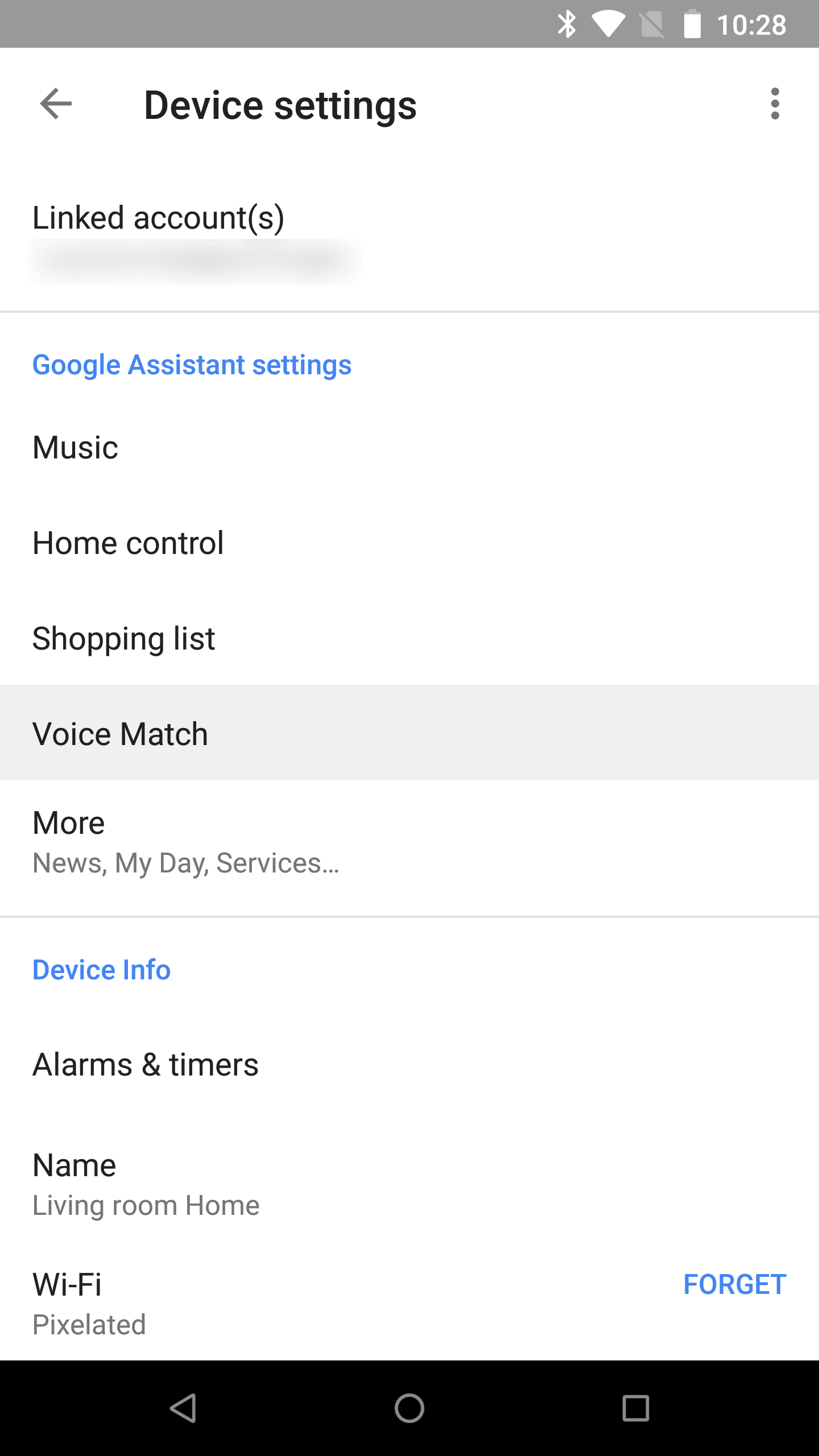819x1456 pixels.
Task: Tap the Wi-Fi status bar icon
Action: coord(607,24)
